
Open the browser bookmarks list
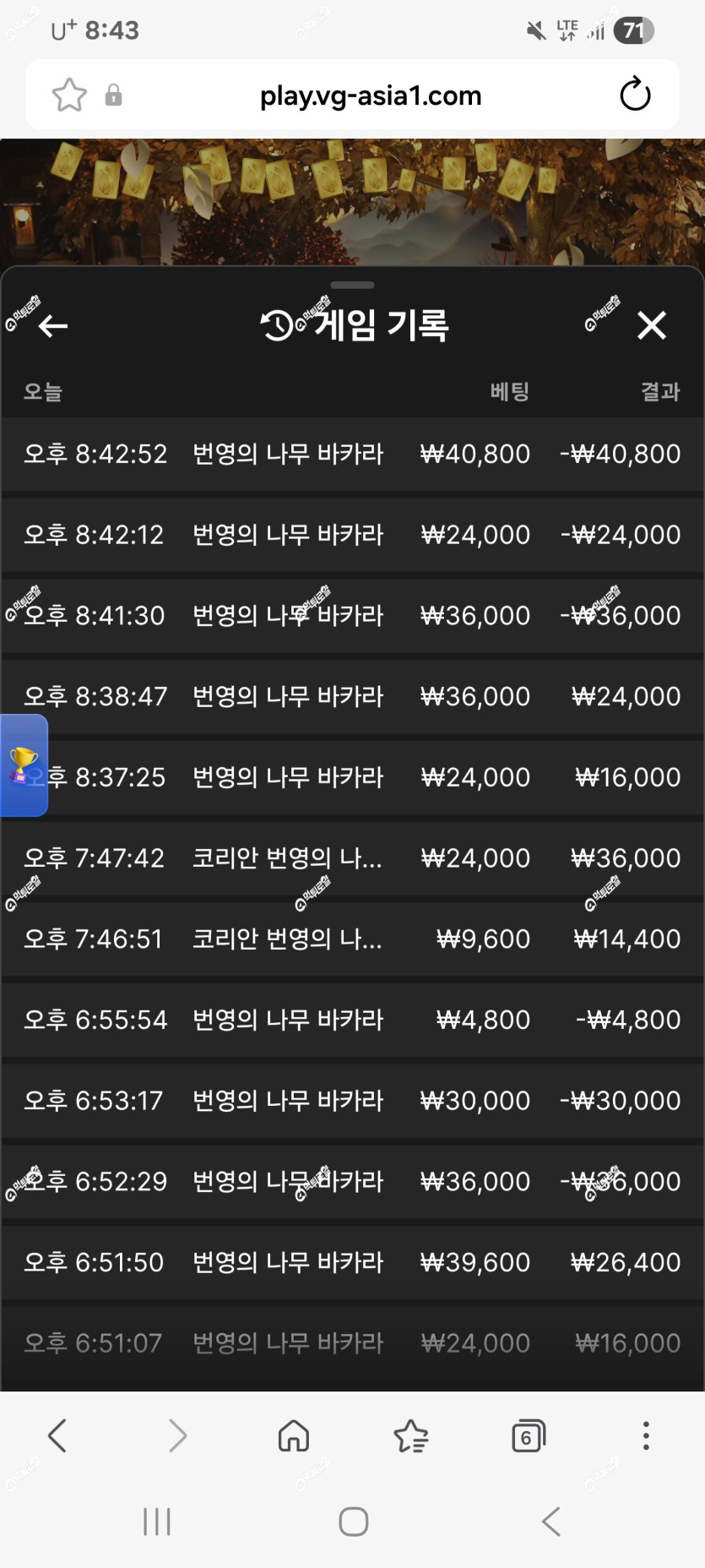[411, 1435]
